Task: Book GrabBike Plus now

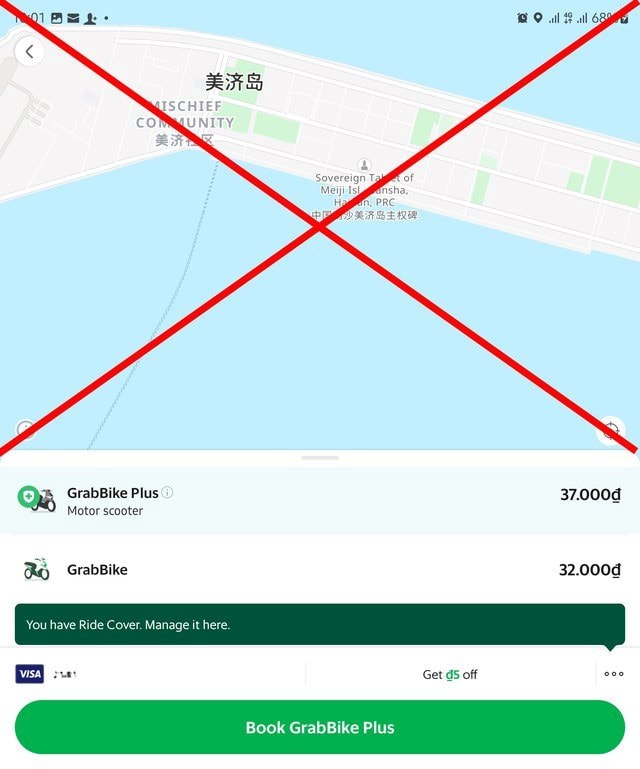Action: click(320, 728)
